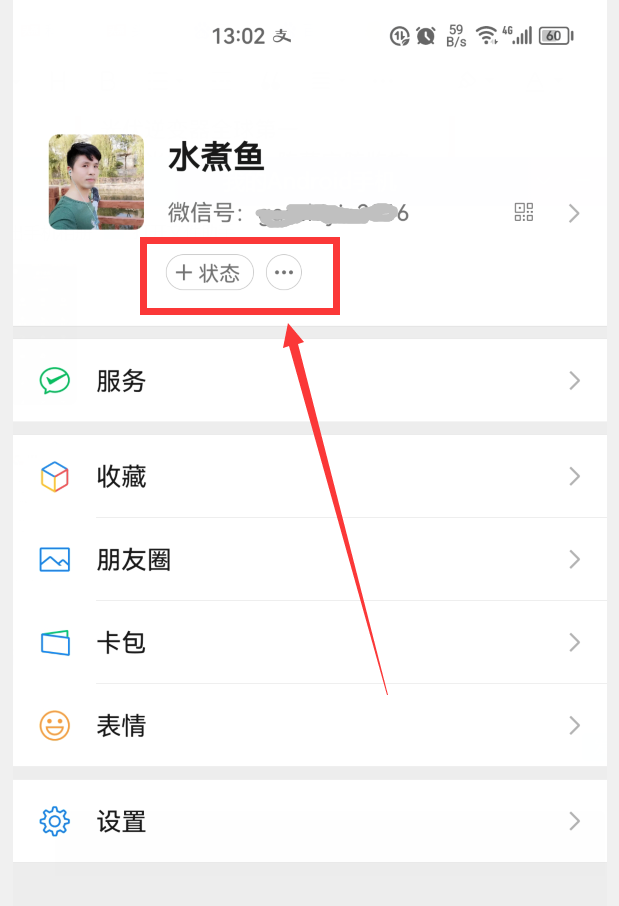Open 设置 settings
This screenshot has width=619, height=906.
(309, 822)
